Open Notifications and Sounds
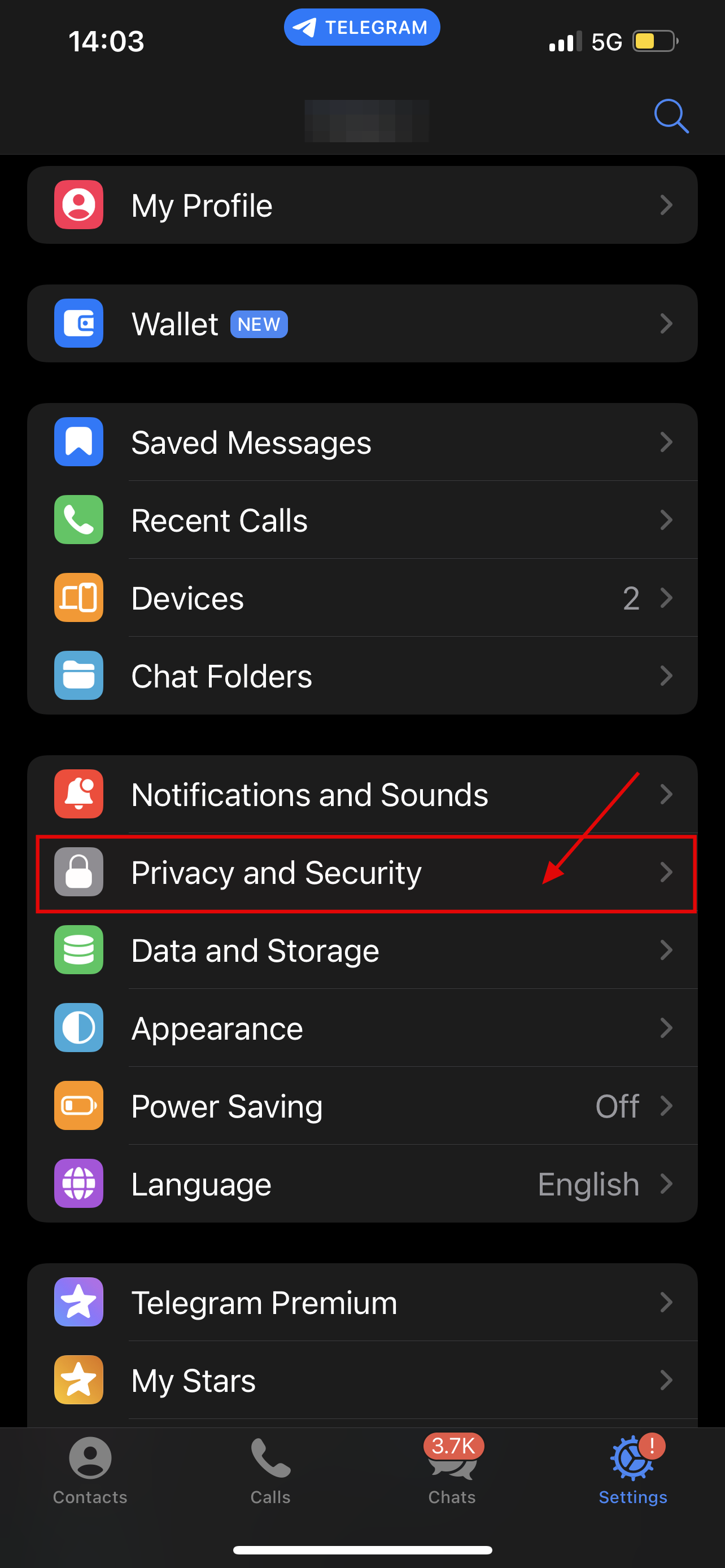 (x=362, y=794)
